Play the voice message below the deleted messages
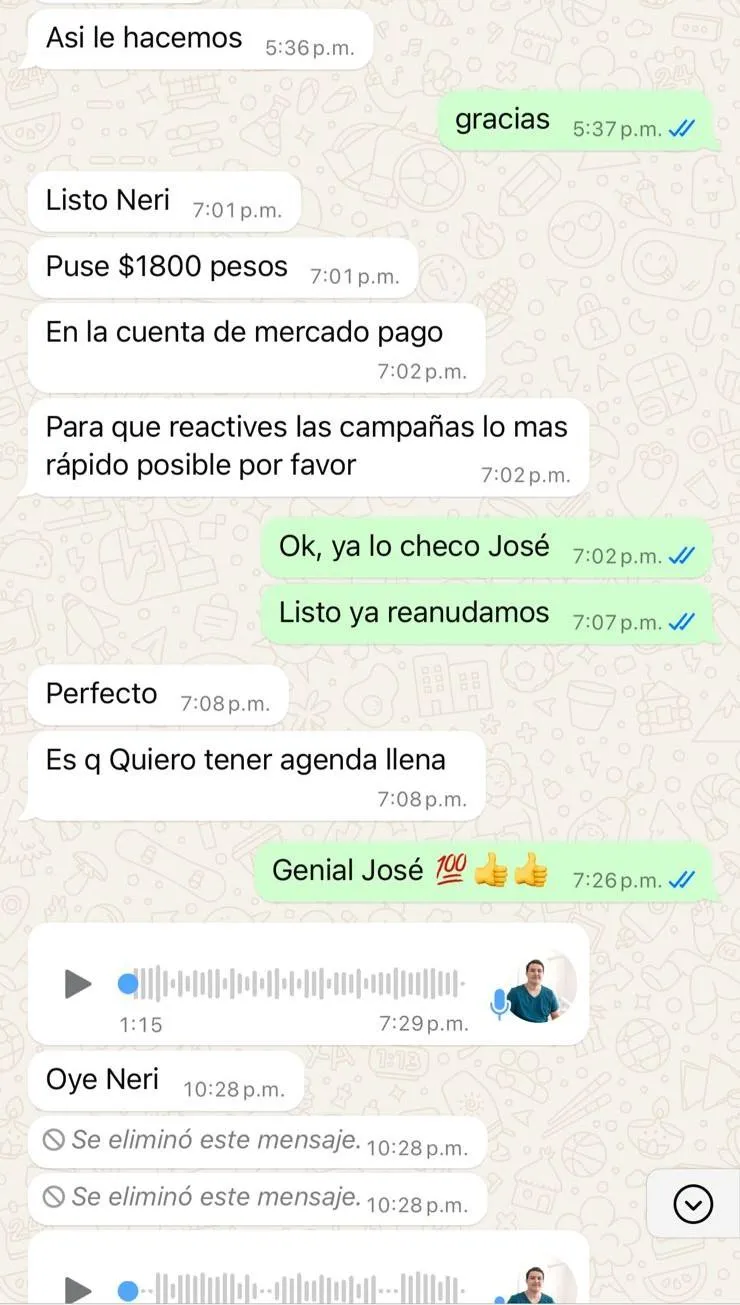 [x=78, y=1289]
